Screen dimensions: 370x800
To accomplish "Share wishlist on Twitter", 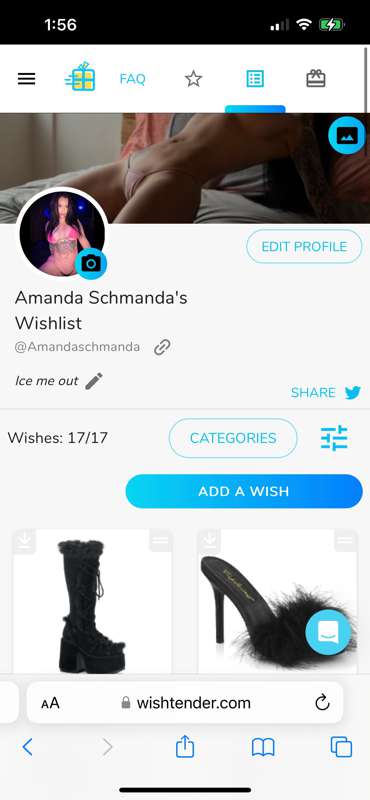I will click(326, 392).
